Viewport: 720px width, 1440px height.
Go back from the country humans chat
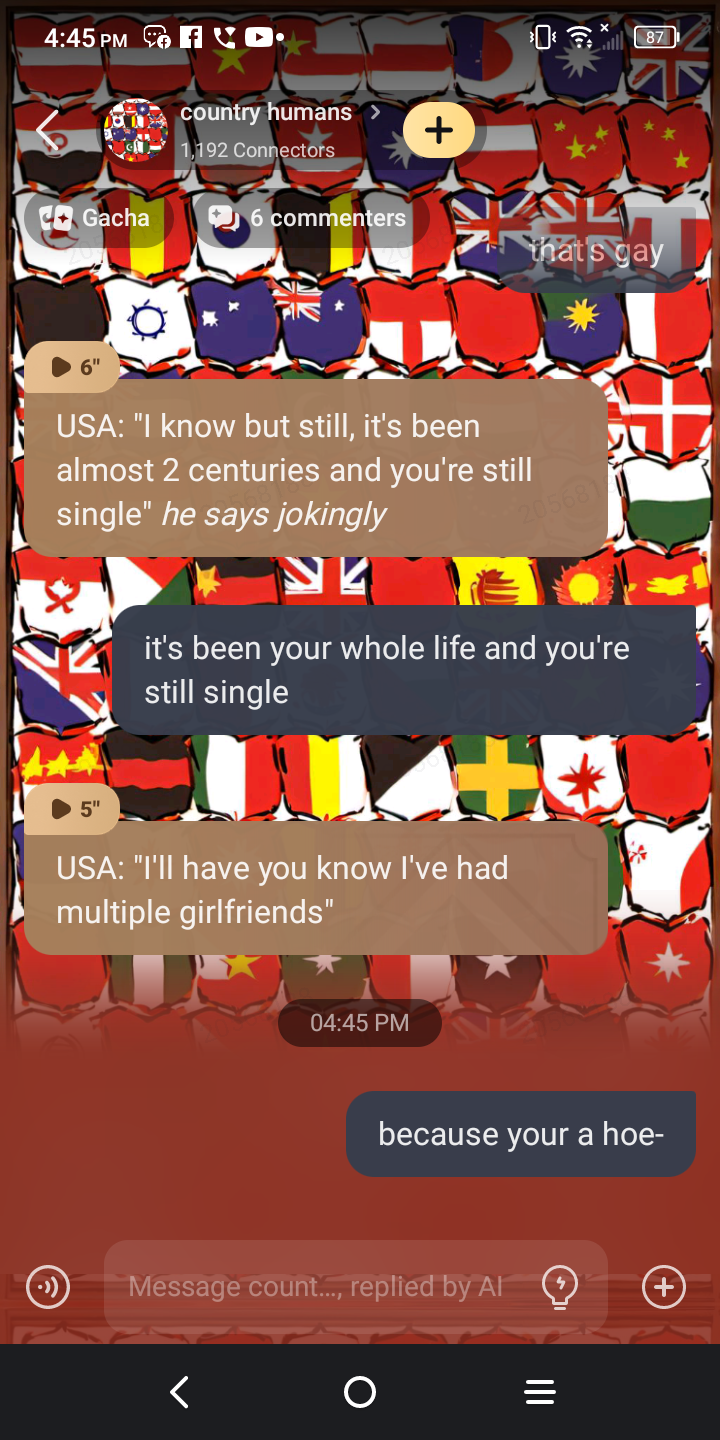pyautogui.click(x=47, y=131)
